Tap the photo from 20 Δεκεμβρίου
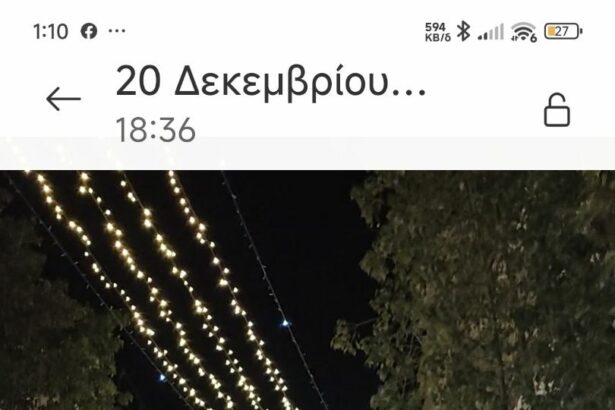The width and height of the screenshot is (615, 410). [x=307, y=290]
